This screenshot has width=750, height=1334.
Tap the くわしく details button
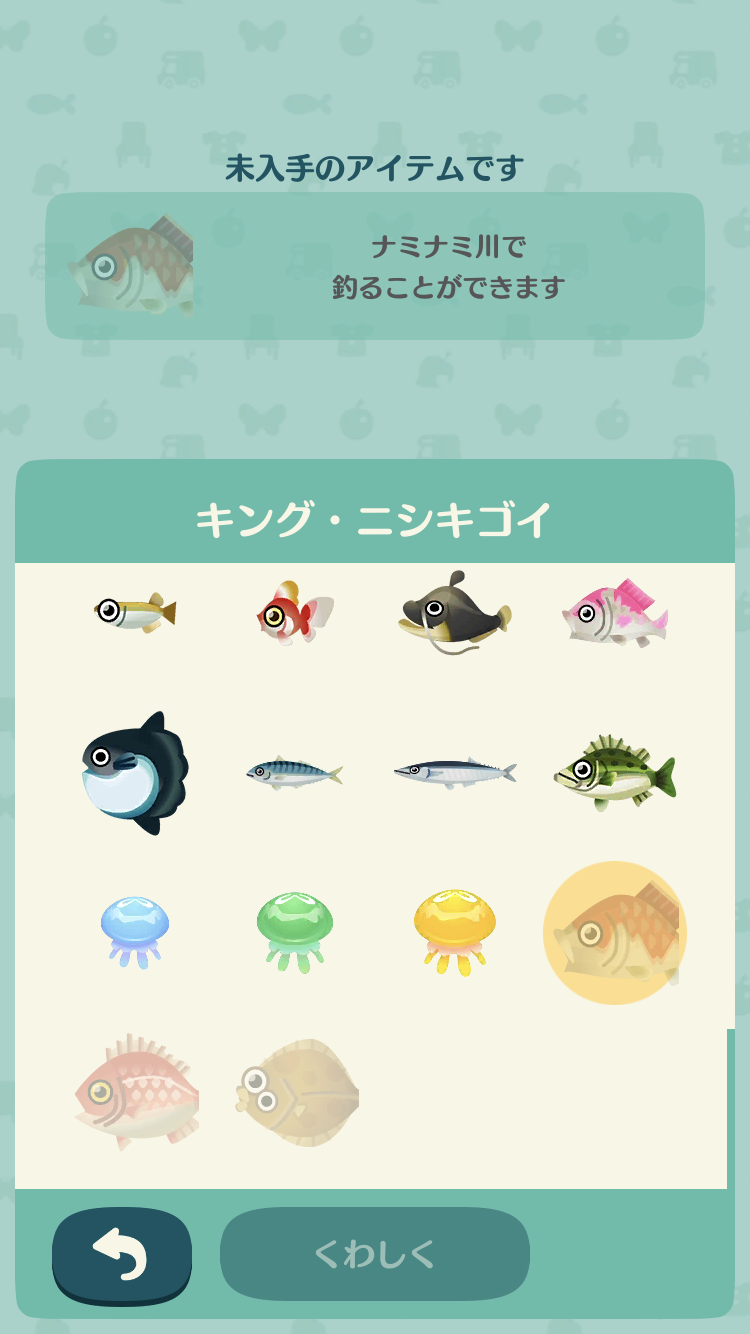(x=375, y=1253)
